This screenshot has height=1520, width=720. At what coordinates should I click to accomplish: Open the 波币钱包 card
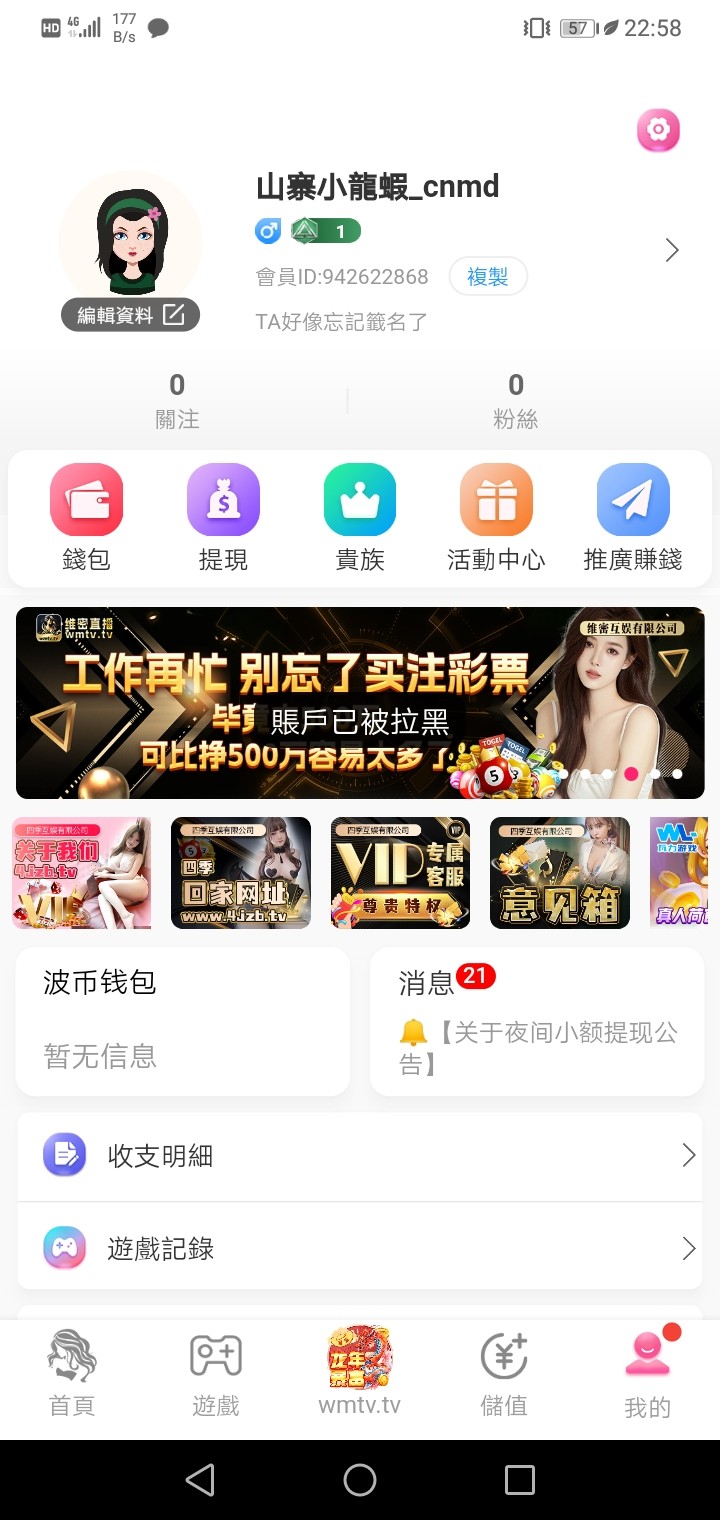pyautogui.click(x=183, y=1021)
